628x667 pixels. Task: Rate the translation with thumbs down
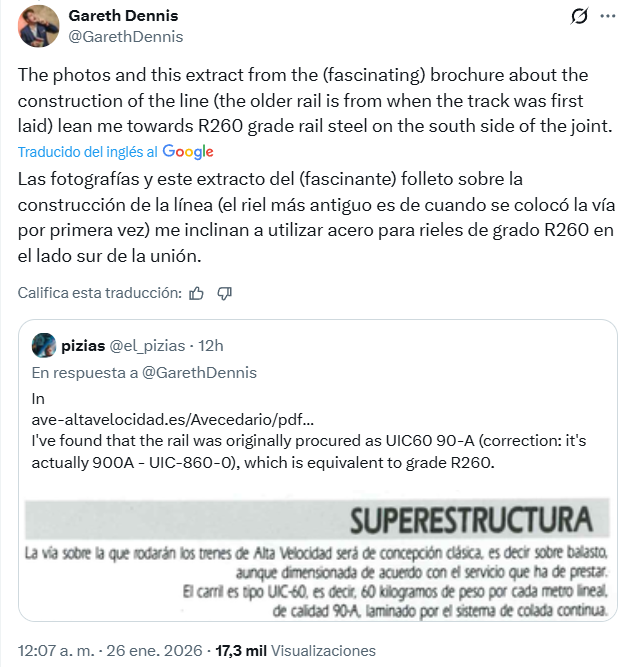click(225, 293)
